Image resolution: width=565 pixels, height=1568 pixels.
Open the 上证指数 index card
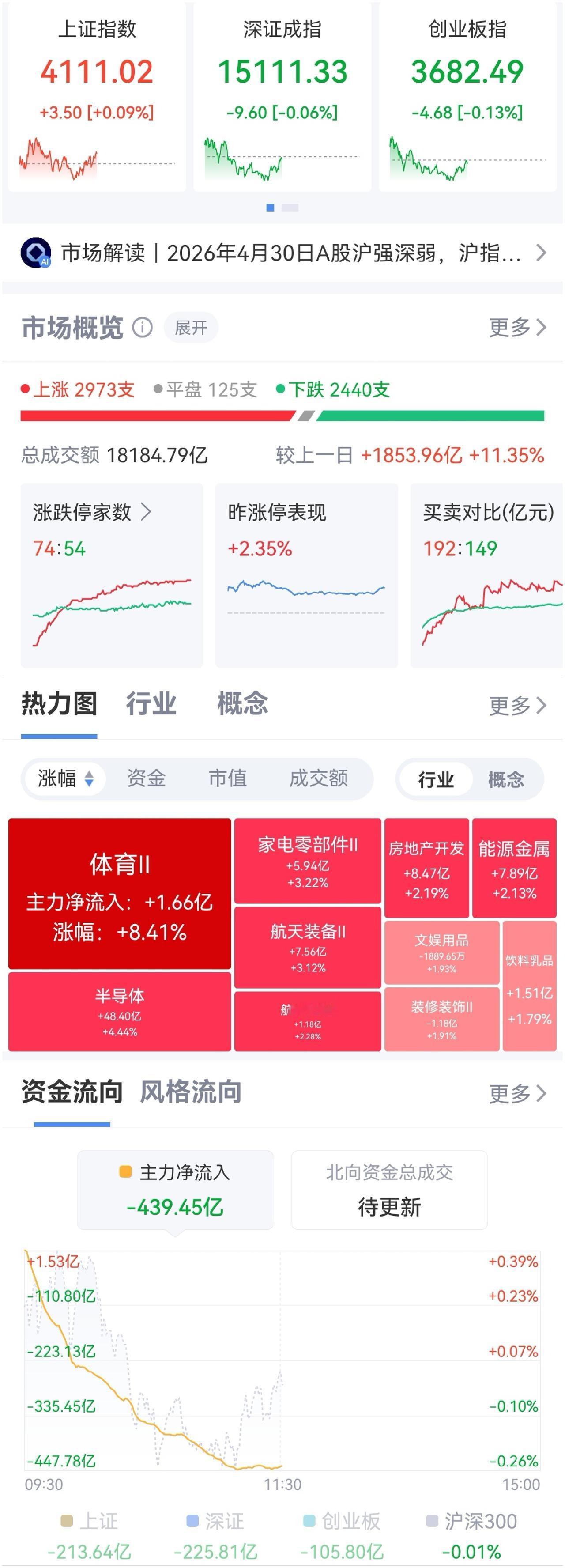click(x=97, y=98)
